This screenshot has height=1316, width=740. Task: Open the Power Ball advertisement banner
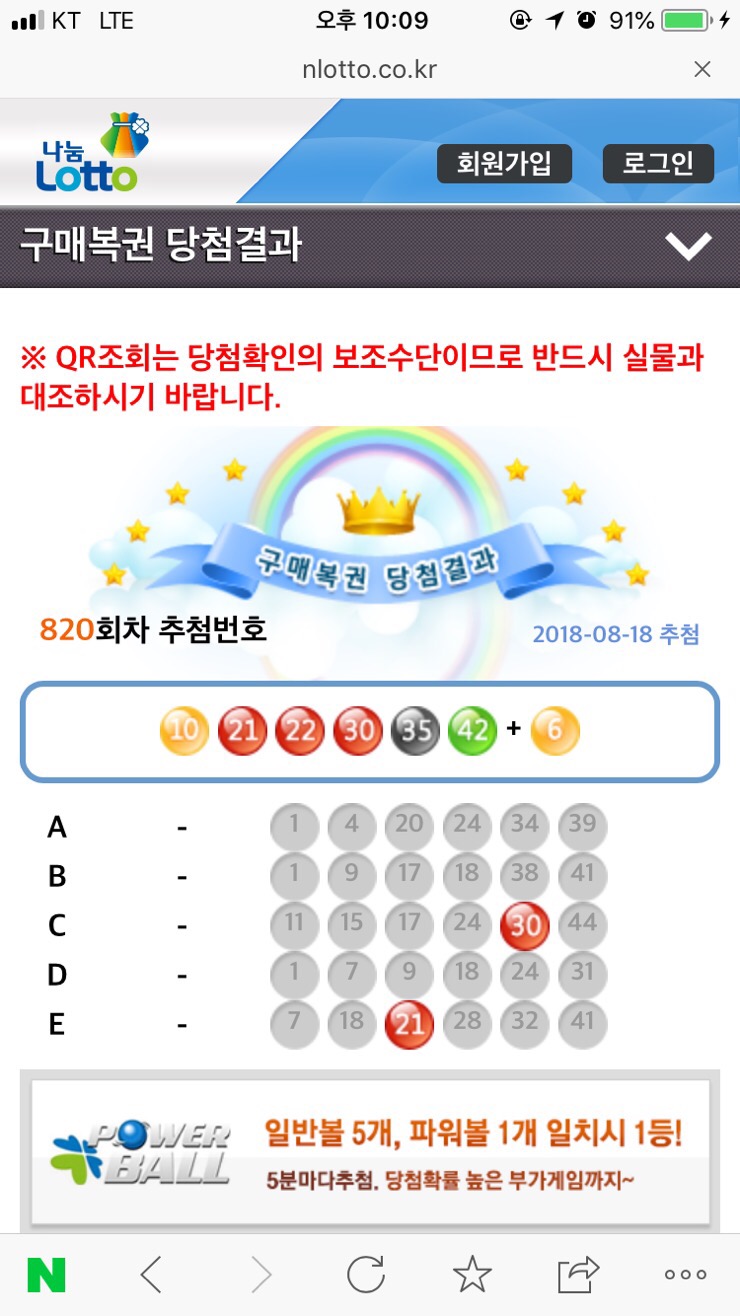370,1151
